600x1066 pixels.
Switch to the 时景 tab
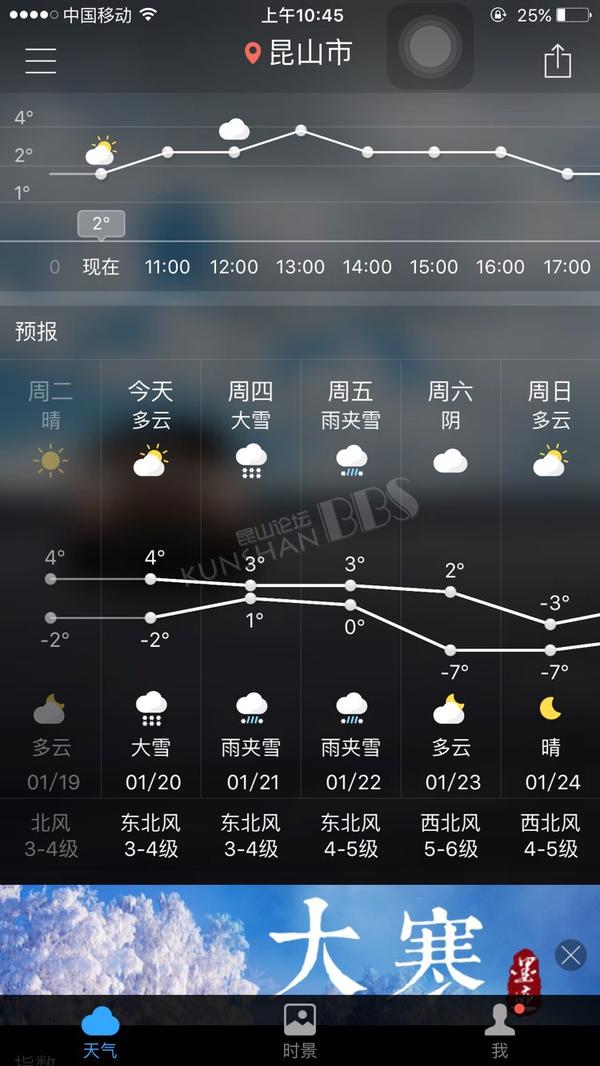300,1033
